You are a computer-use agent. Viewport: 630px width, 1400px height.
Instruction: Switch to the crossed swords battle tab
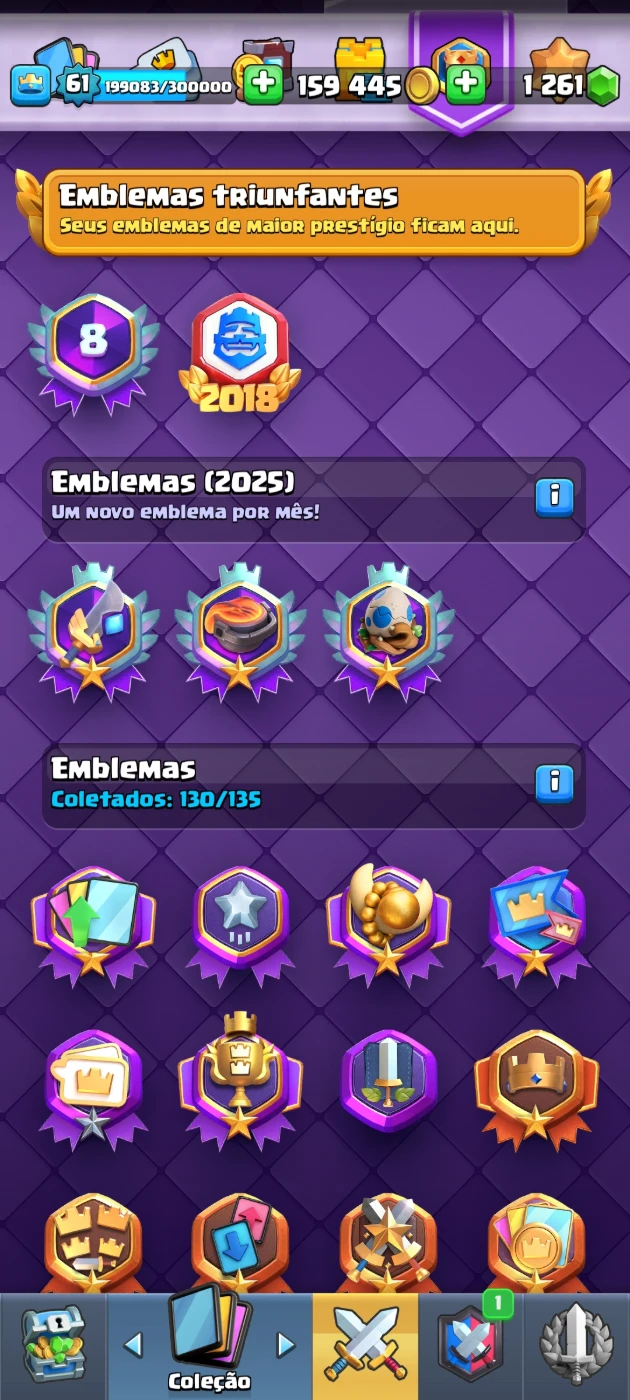[x=365, y=1345]
